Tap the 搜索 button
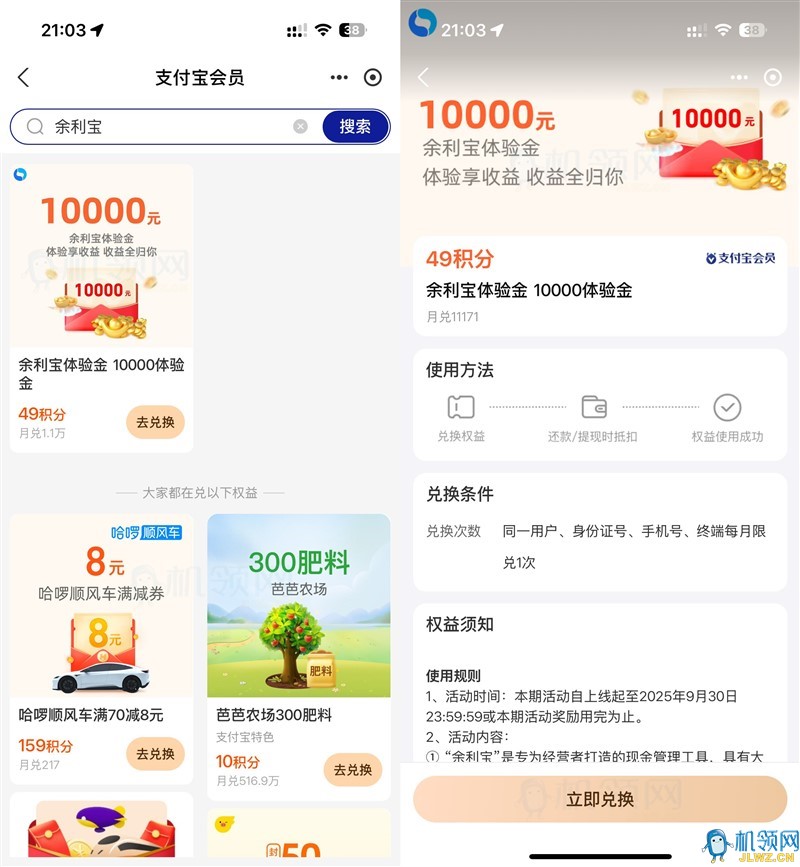Image resolution: width=800 pixels, height=867 pixels. (355, 126)
